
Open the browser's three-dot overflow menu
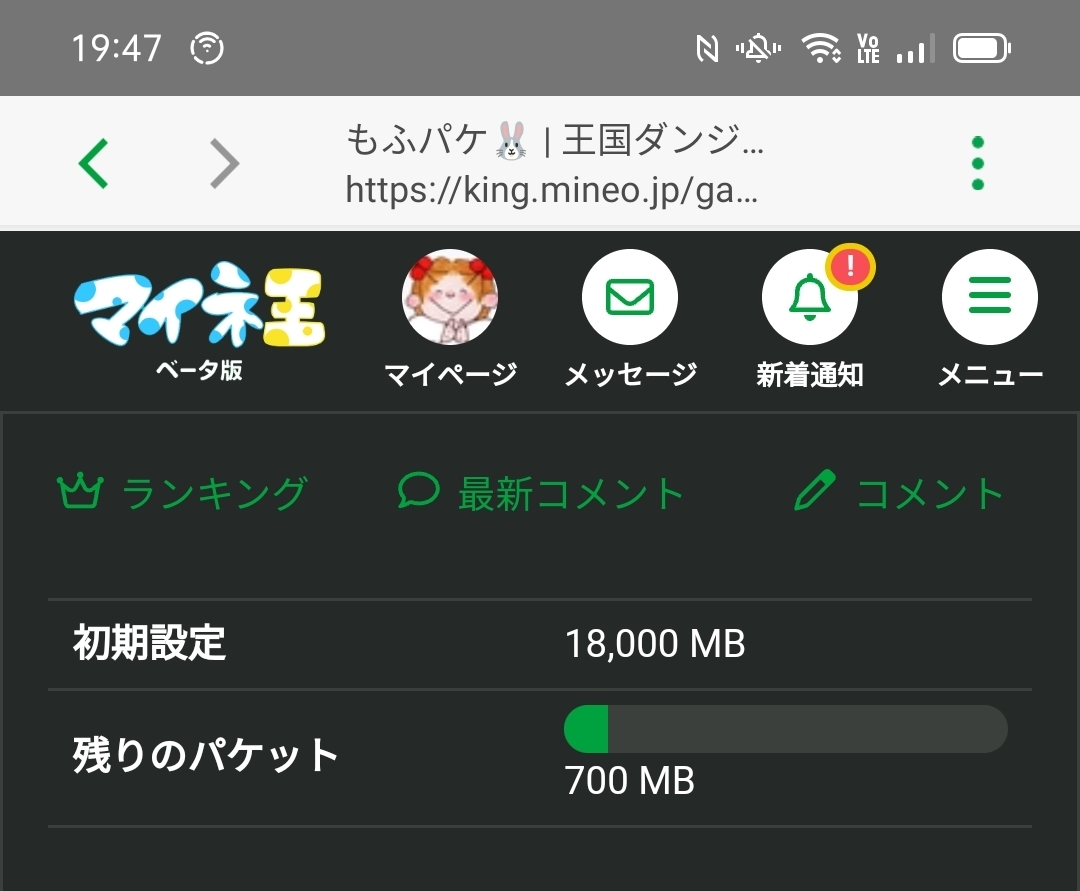(x=978, y=164)
